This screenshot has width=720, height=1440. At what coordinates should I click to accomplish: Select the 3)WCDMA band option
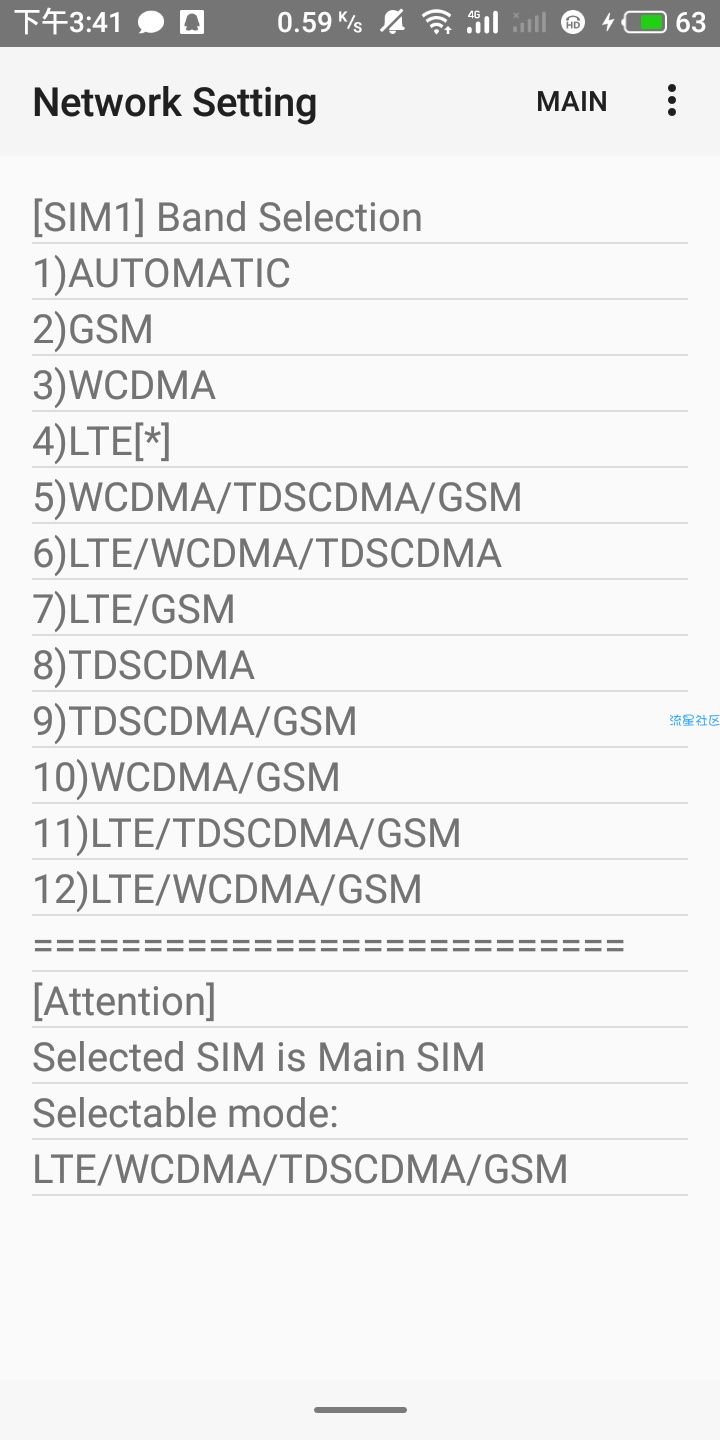pyautogui.click(x=360, y=385)
